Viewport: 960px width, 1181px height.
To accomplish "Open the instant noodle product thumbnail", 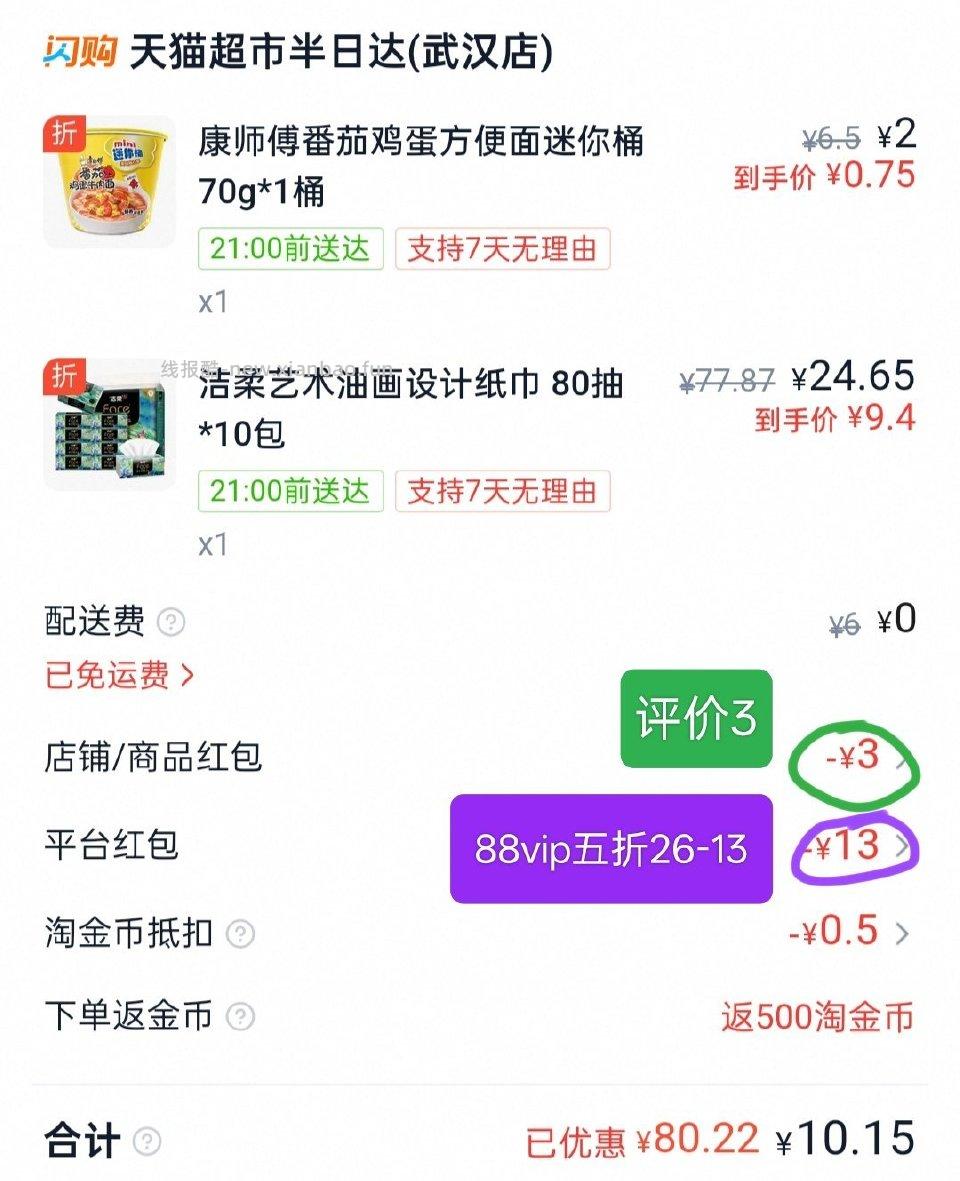I will point(107,190).
